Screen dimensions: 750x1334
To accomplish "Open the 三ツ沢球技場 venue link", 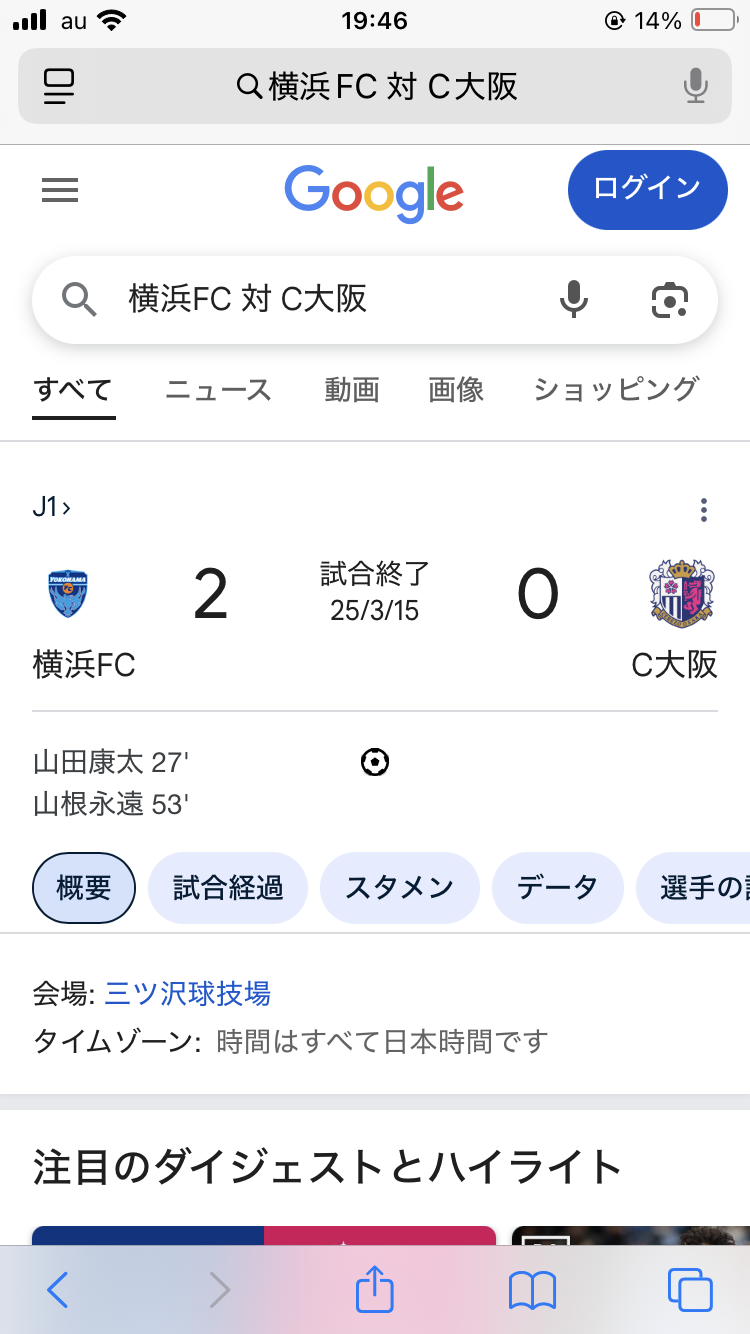I will click(x=188, y=993).
